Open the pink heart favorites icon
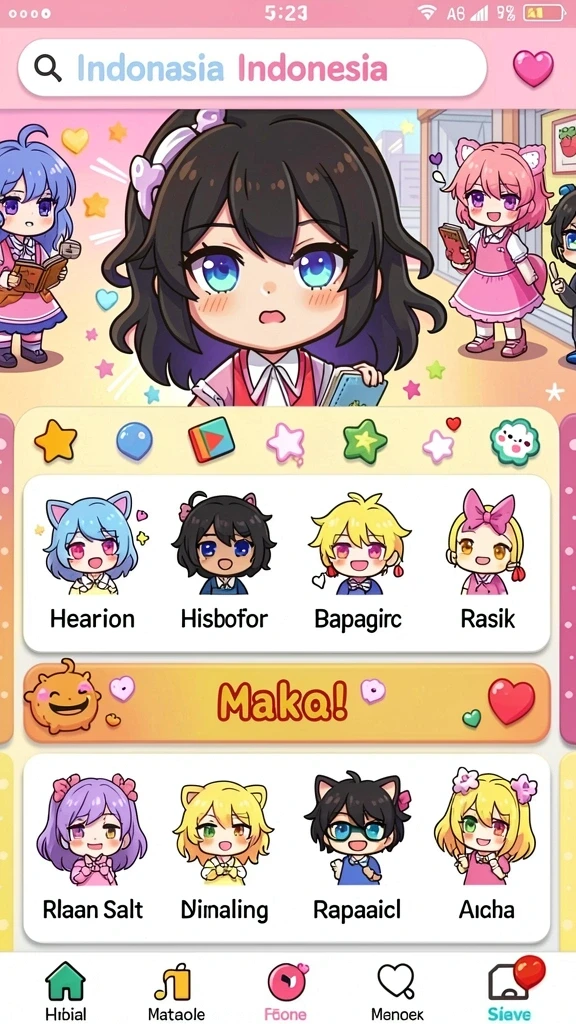576x1024 pixels. [533, 68]
